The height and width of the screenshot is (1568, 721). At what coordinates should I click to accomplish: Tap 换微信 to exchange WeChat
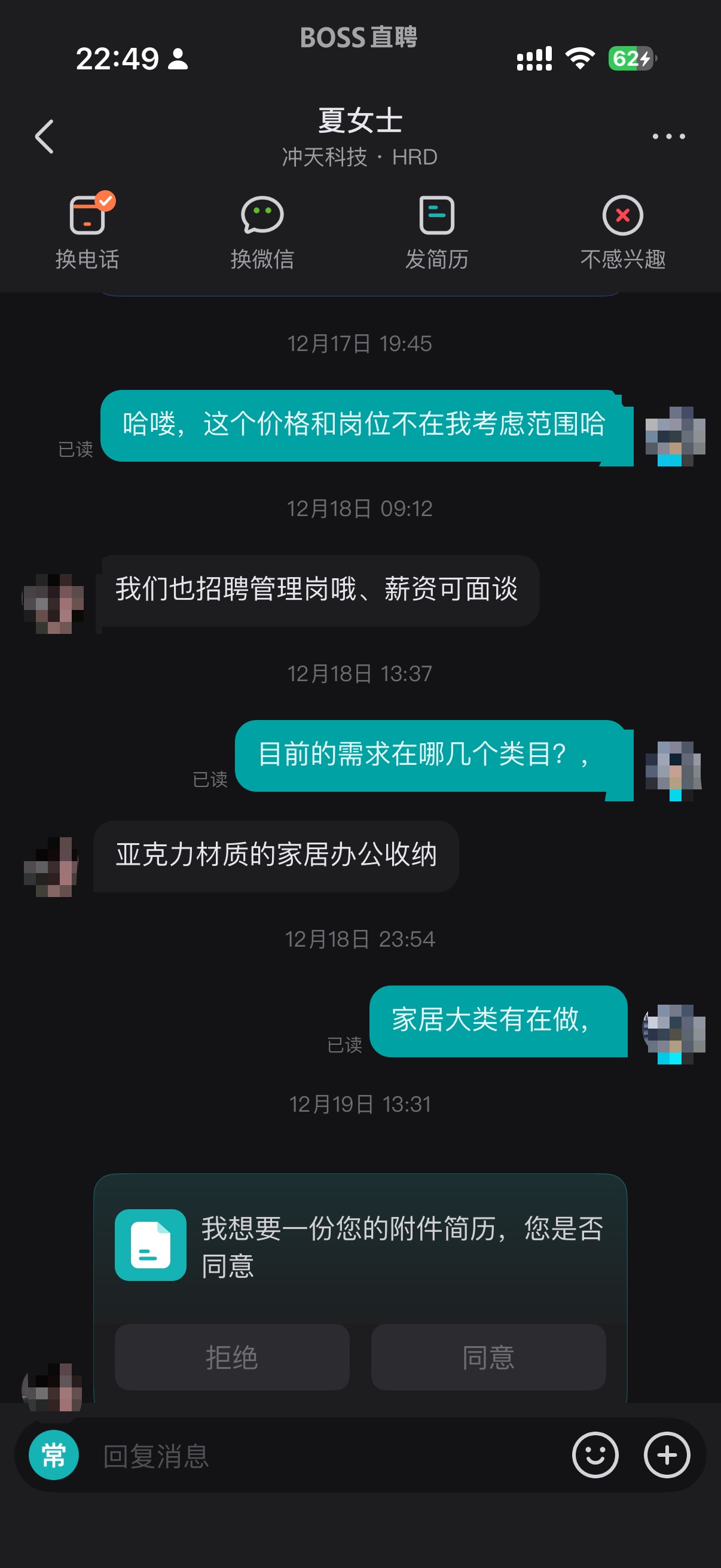click(262, 231)
